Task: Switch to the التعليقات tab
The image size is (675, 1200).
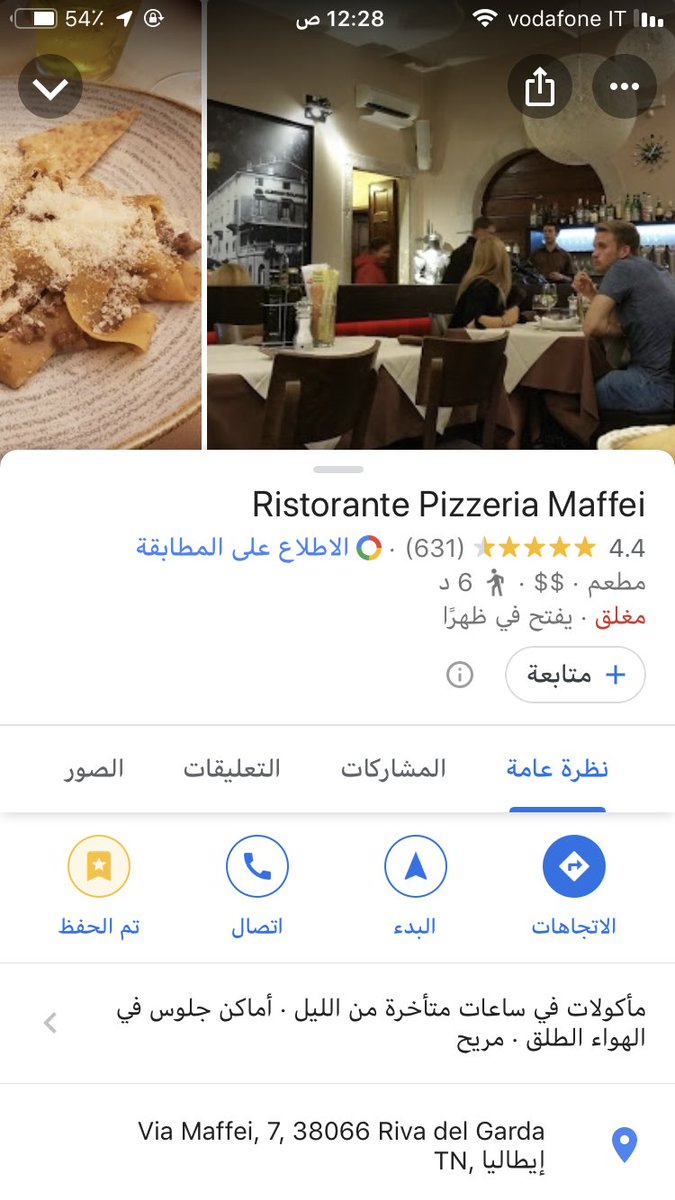Action: click(x=232, y=768)
